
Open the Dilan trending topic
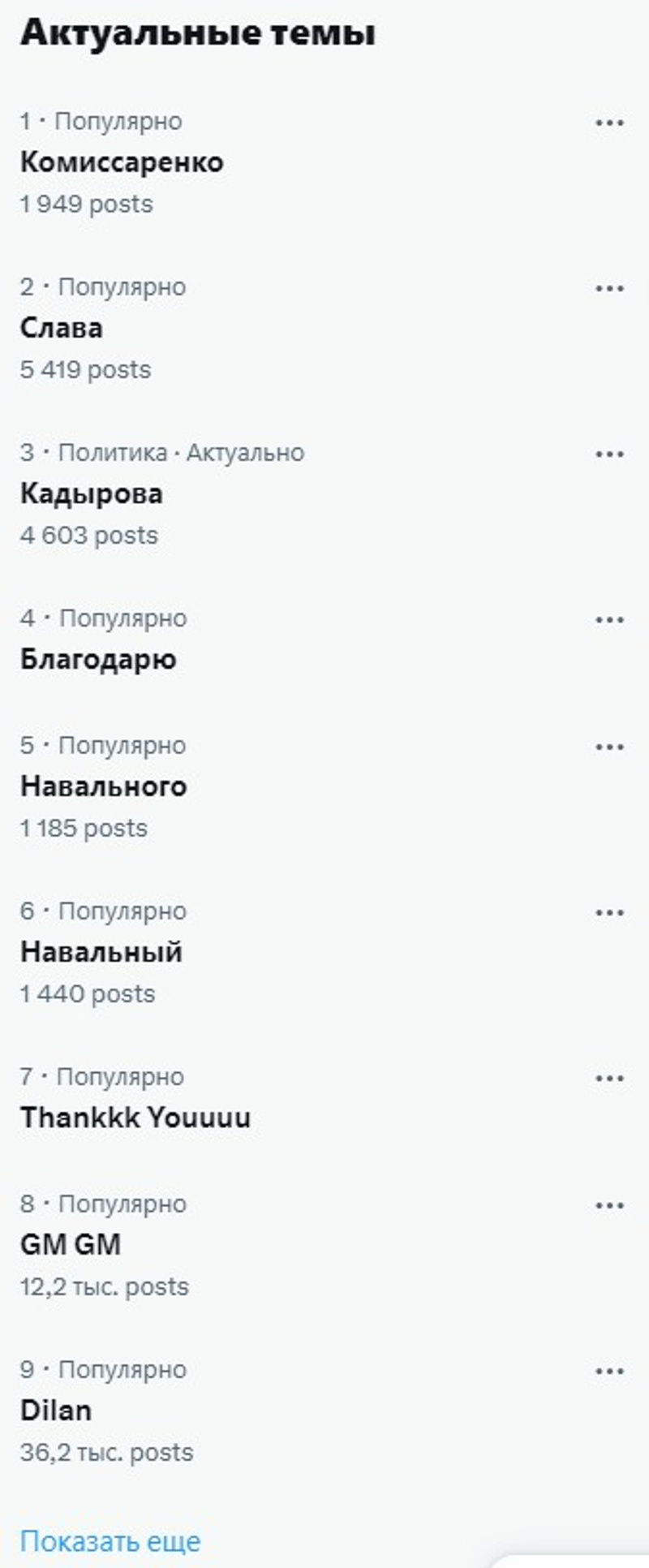[x=56, y=1411]
